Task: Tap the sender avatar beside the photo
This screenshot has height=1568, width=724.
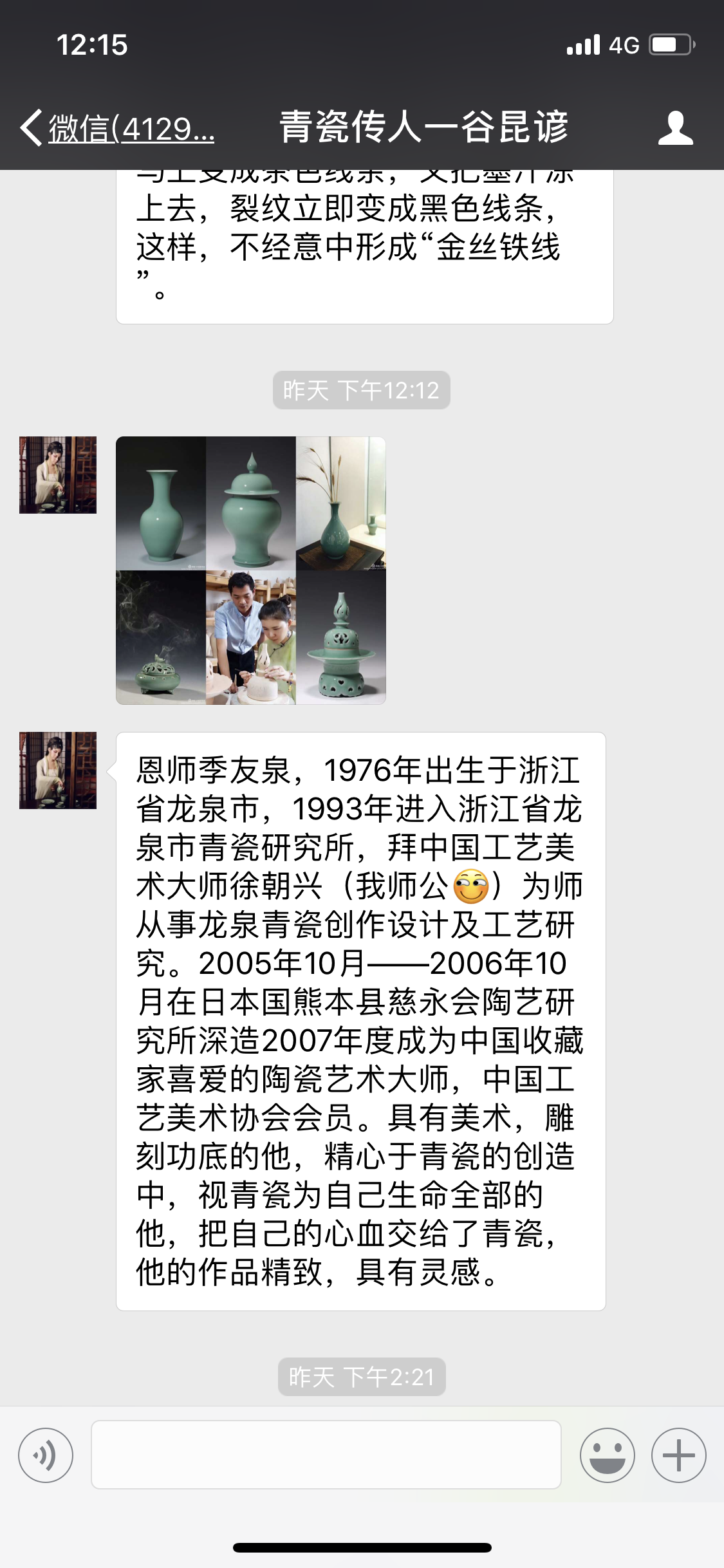Action: 58,475
